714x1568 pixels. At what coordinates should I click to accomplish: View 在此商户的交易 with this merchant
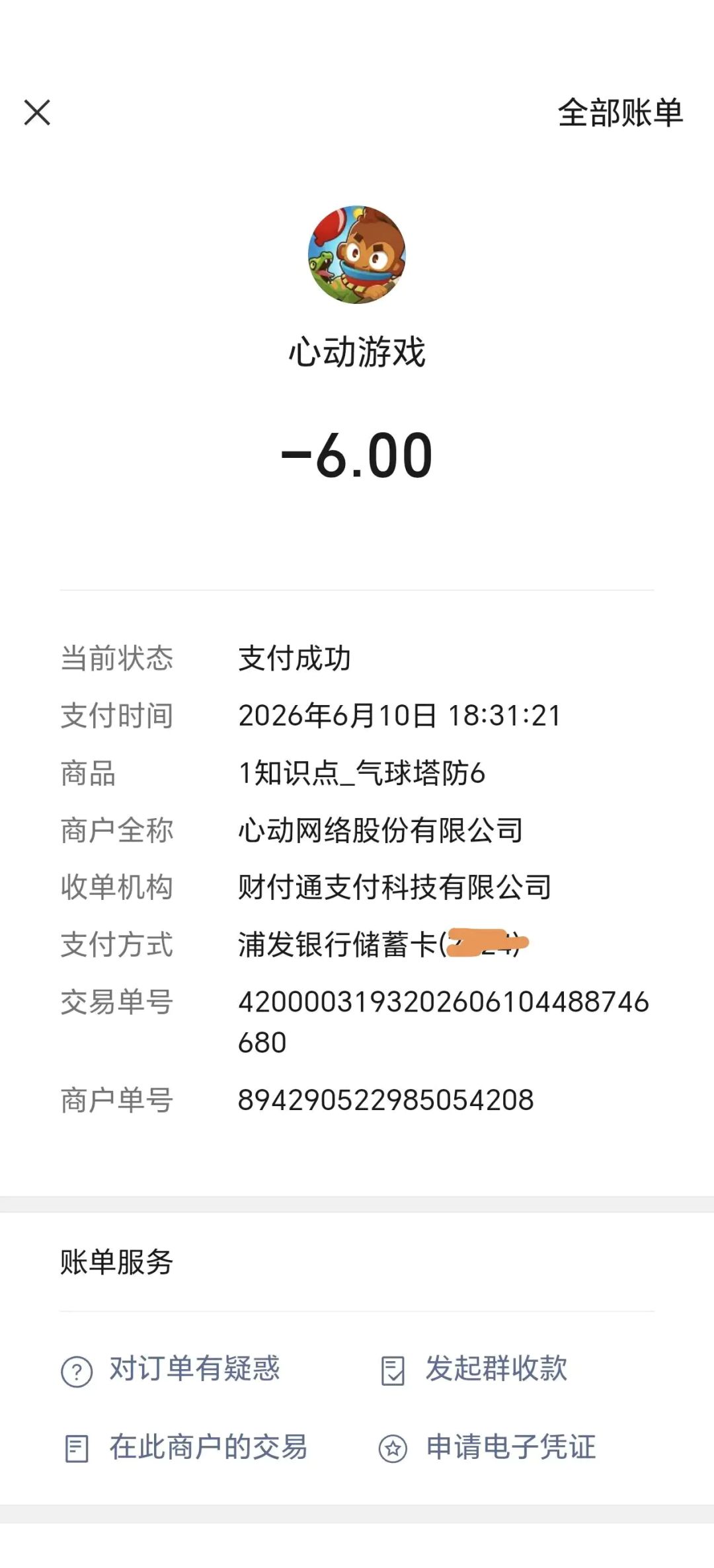tap(184, 1447)
